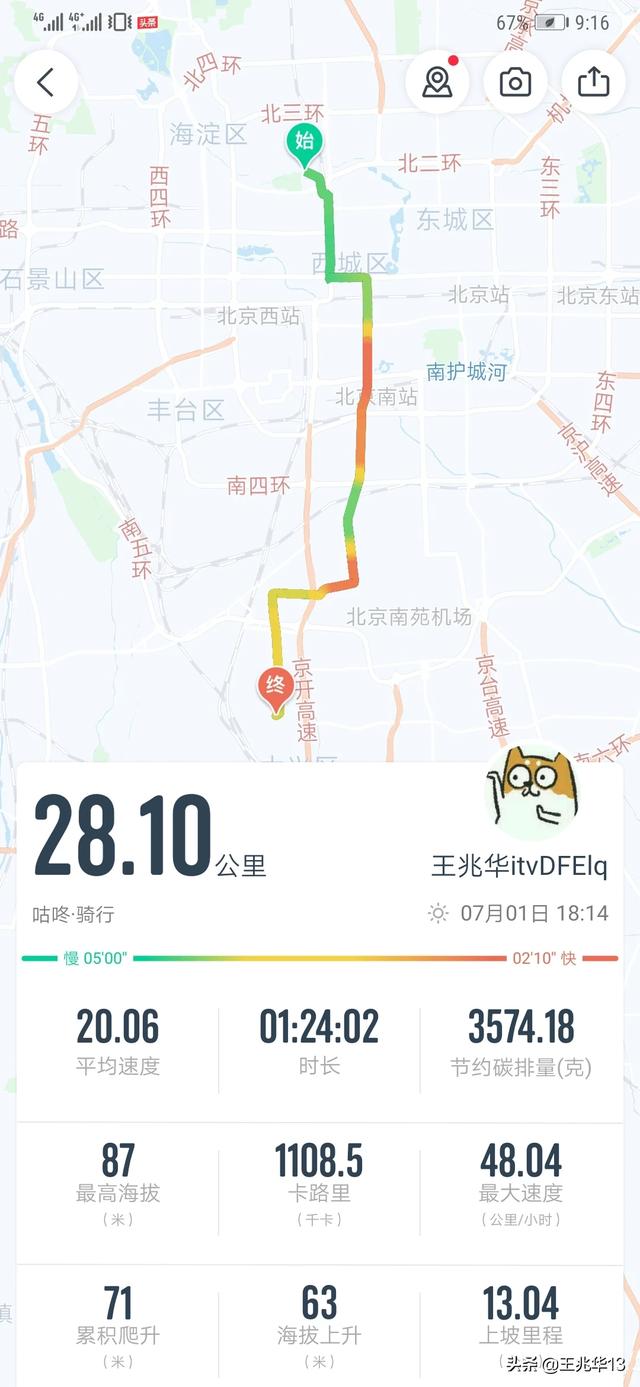Tap the camera icon button
The height and width of the screenshot is (1387, 640).
(515, 82)
